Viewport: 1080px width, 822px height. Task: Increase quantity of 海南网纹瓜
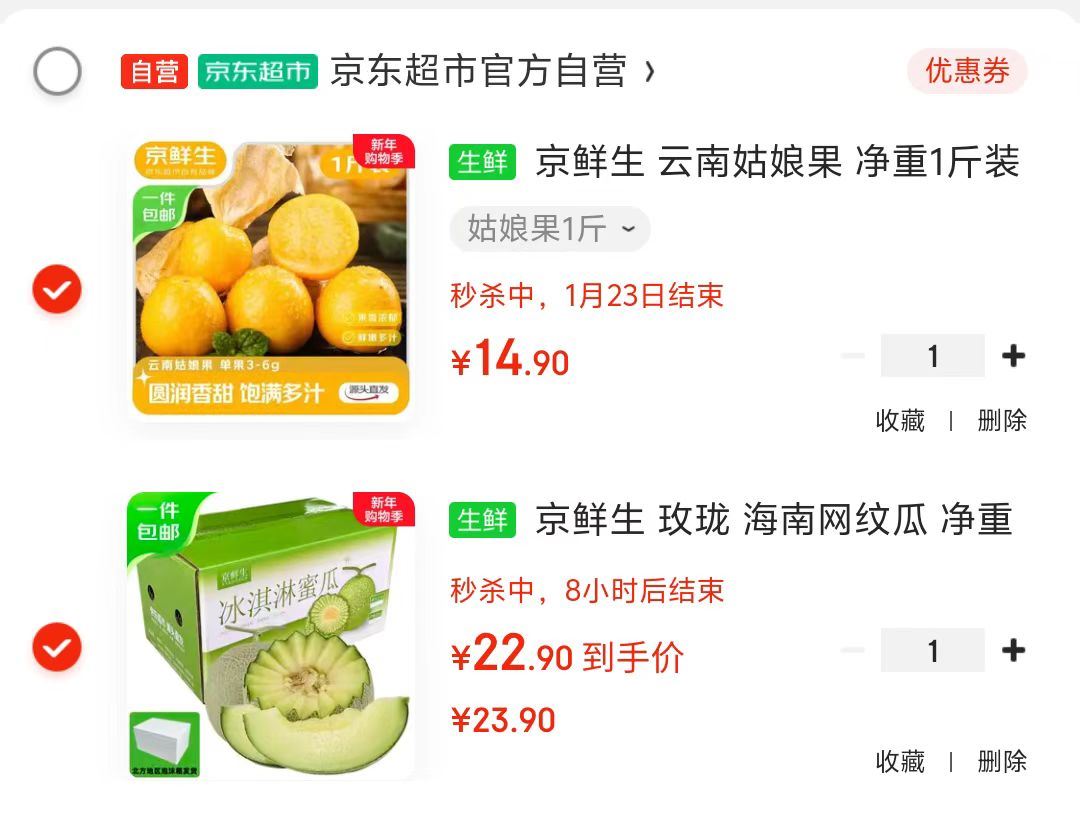pos(1013,651)
